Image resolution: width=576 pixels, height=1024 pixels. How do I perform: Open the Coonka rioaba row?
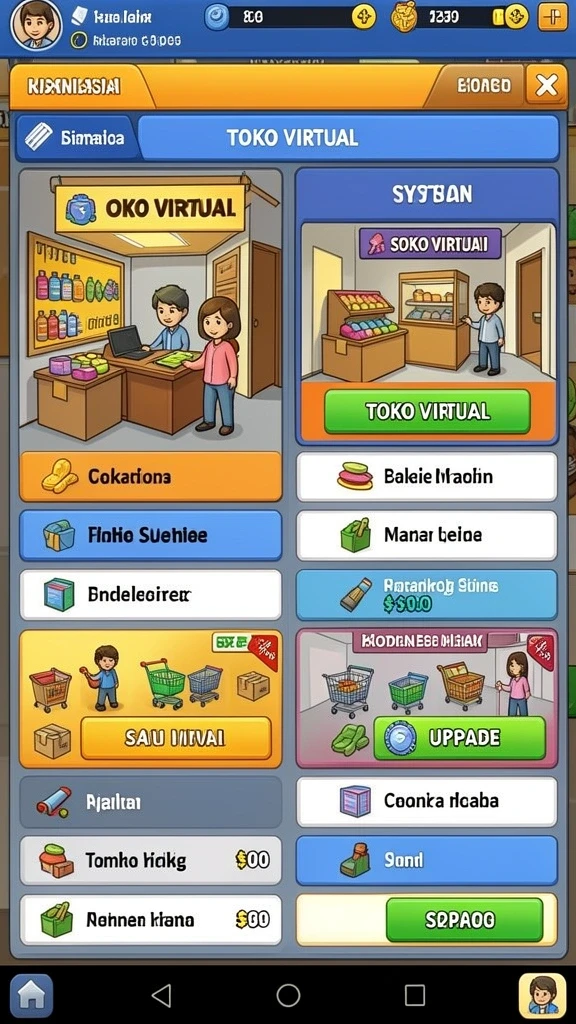427,801
